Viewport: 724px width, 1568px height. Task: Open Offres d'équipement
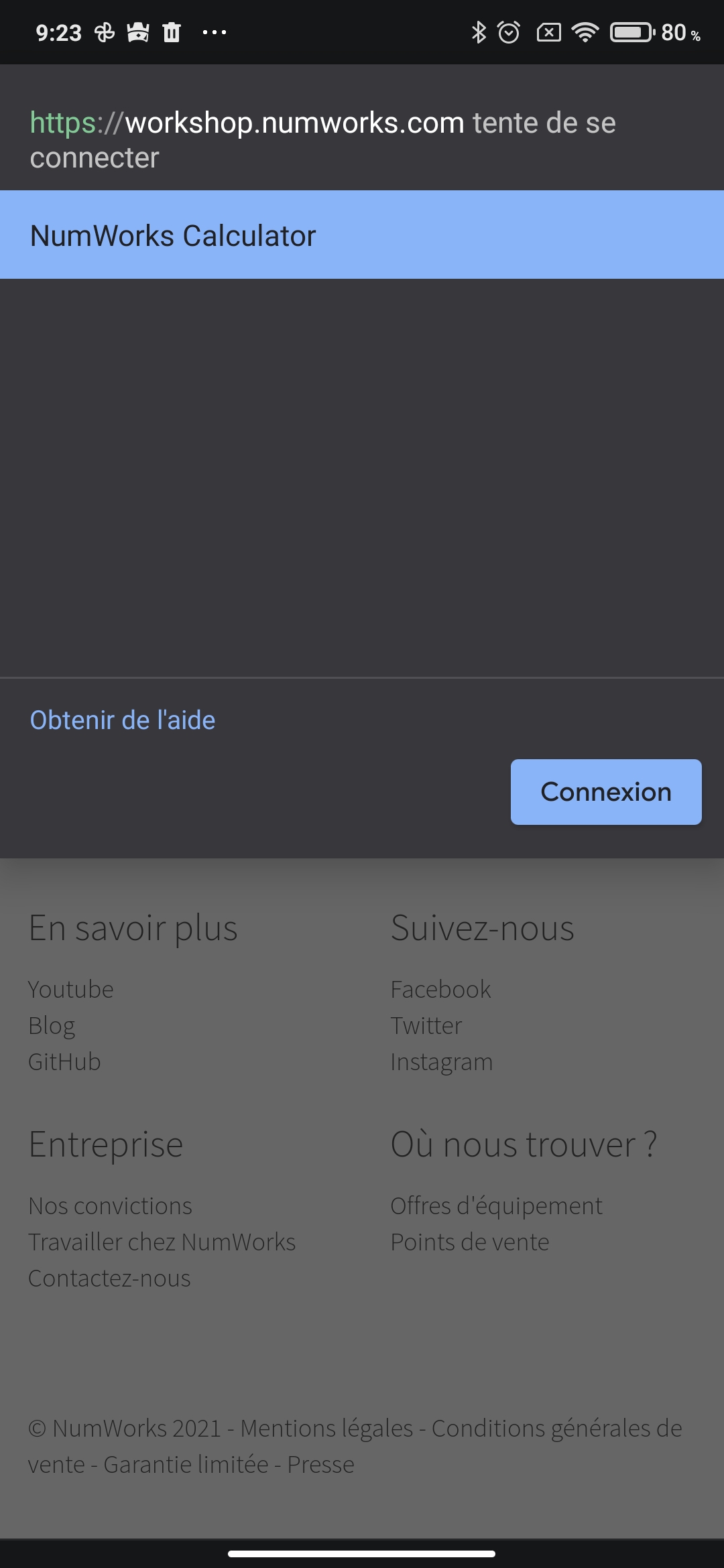point(497,1206)
